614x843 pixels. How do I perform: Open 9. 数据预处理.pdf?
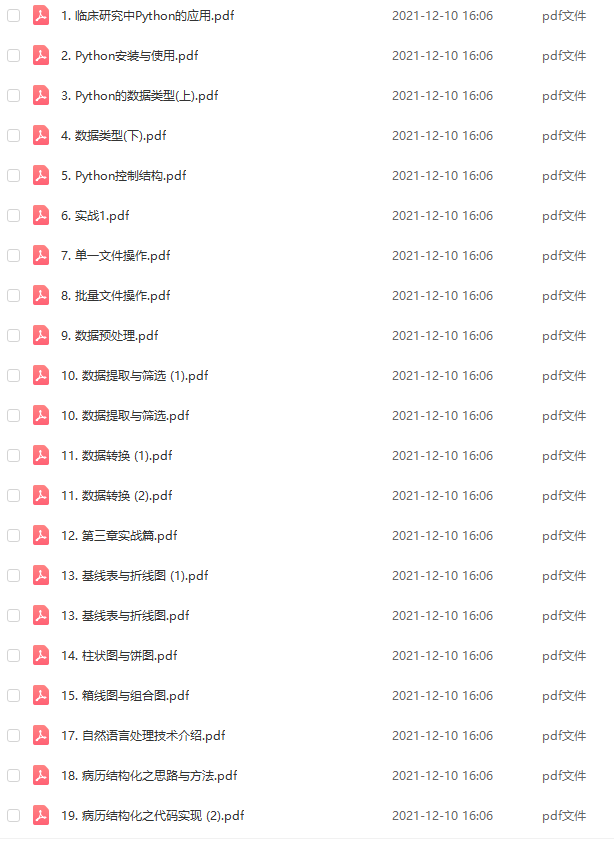[x=109, y=336]
